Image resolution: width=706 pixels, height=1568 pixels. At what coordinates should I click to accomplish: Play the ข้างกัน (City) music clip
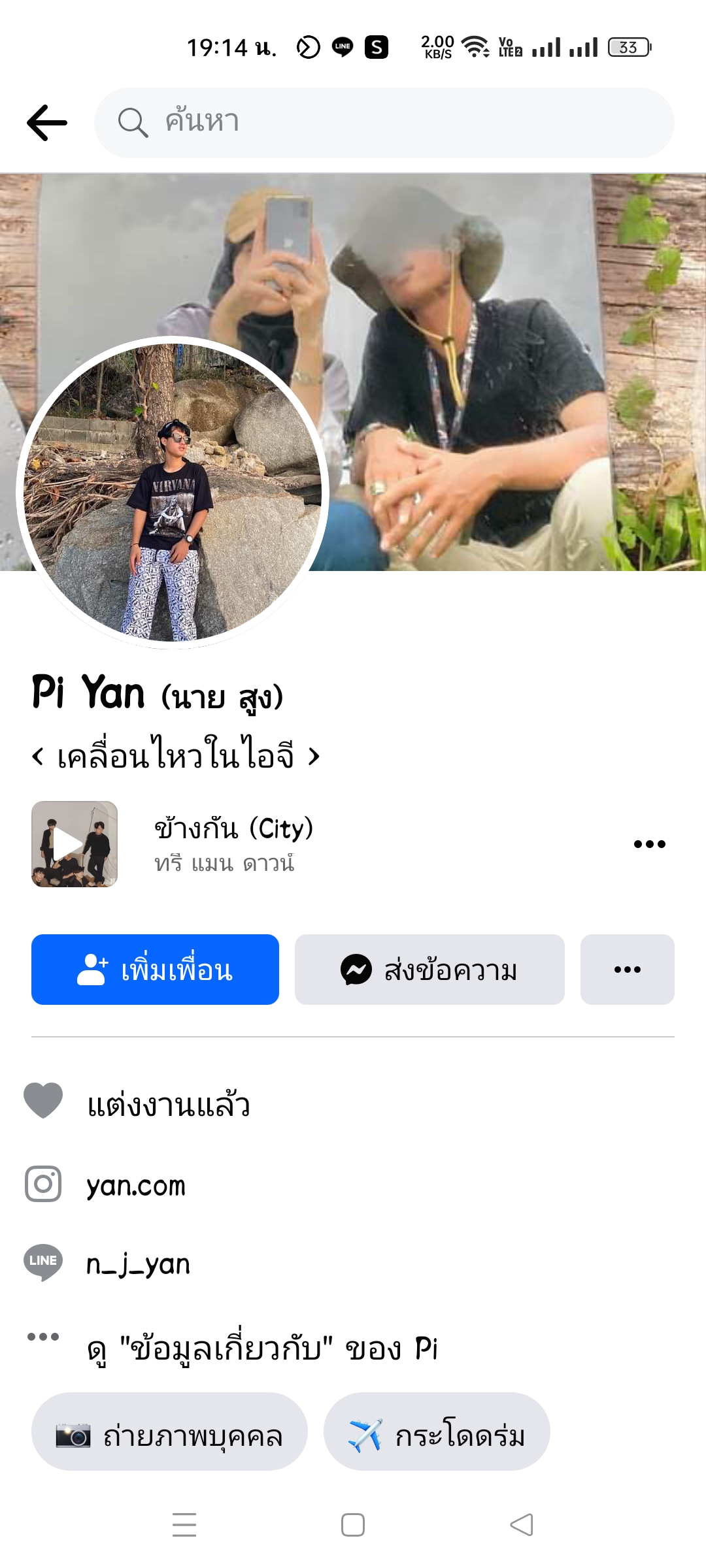75,844
